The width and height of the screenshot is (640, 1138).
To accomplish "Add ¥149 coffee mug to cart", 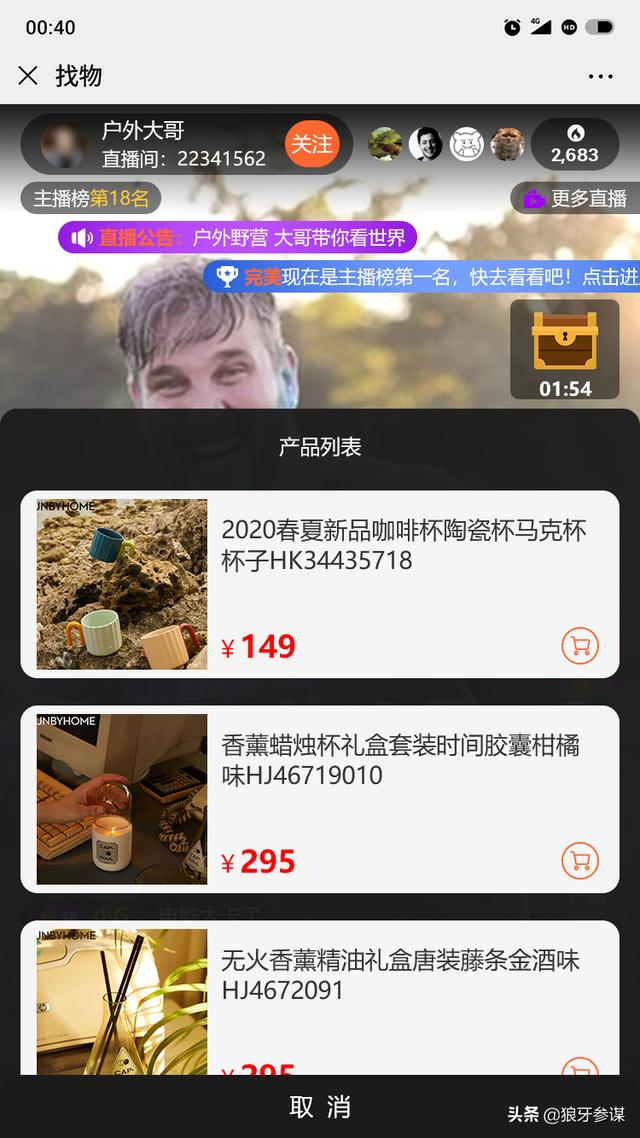I will tap(580, 646).
